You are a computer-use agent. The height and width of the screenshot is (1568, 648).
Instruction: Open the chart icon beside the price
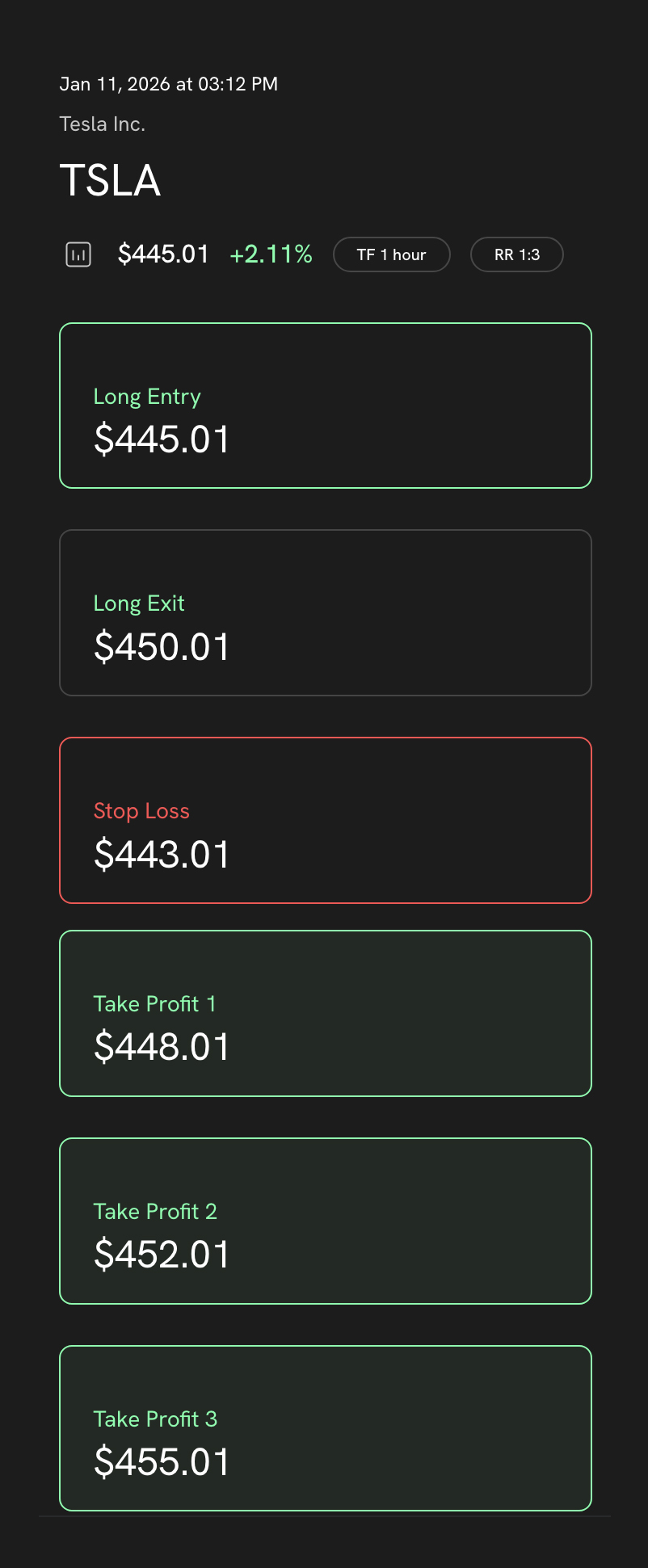click(x=78, y=254)
